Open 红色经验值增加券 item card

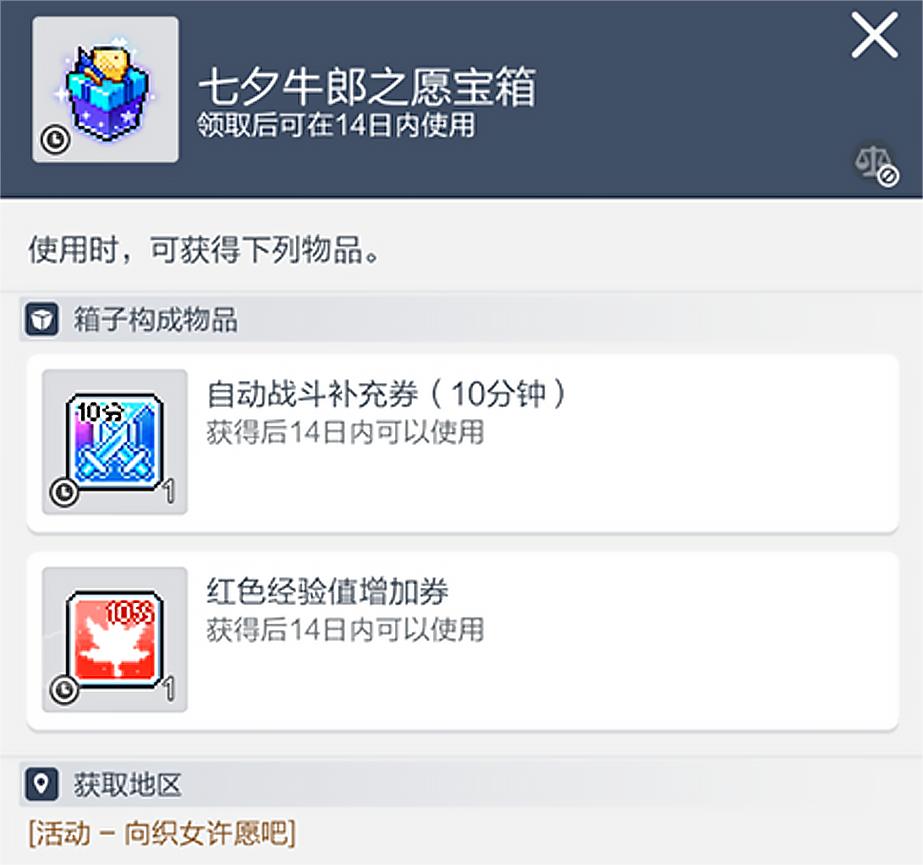click(461, 640)
